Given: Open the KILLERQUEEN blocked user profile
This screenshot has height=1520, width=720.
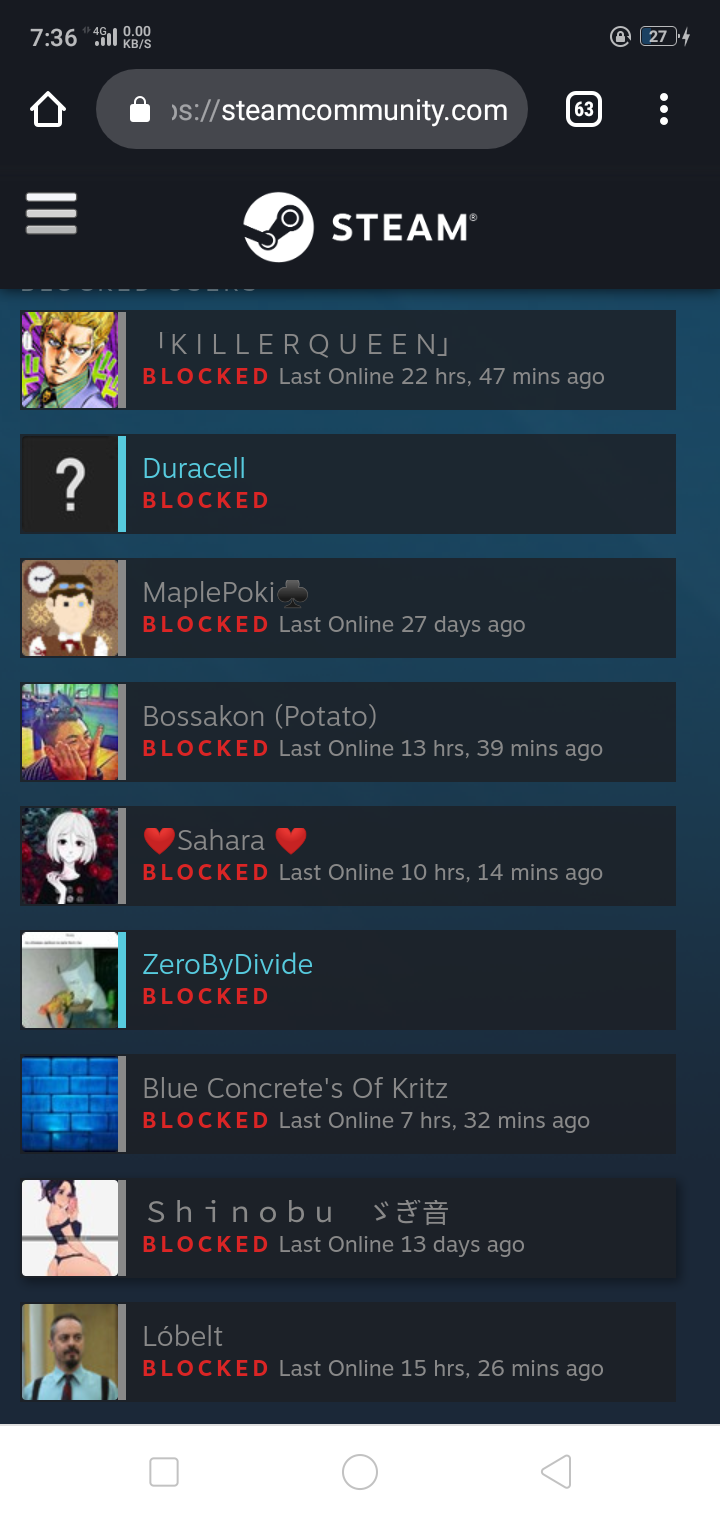Looking at the screenshot, I should [303, 346].
